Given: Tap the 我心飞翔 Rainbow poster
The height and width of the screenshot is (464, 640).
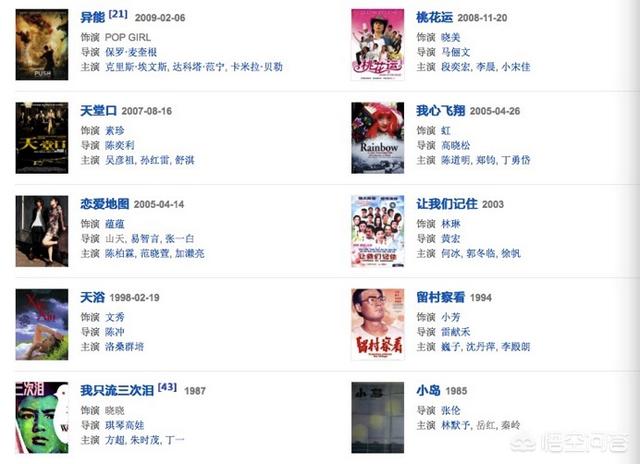Looking at the screenshot, I should (x=377, y=138).
